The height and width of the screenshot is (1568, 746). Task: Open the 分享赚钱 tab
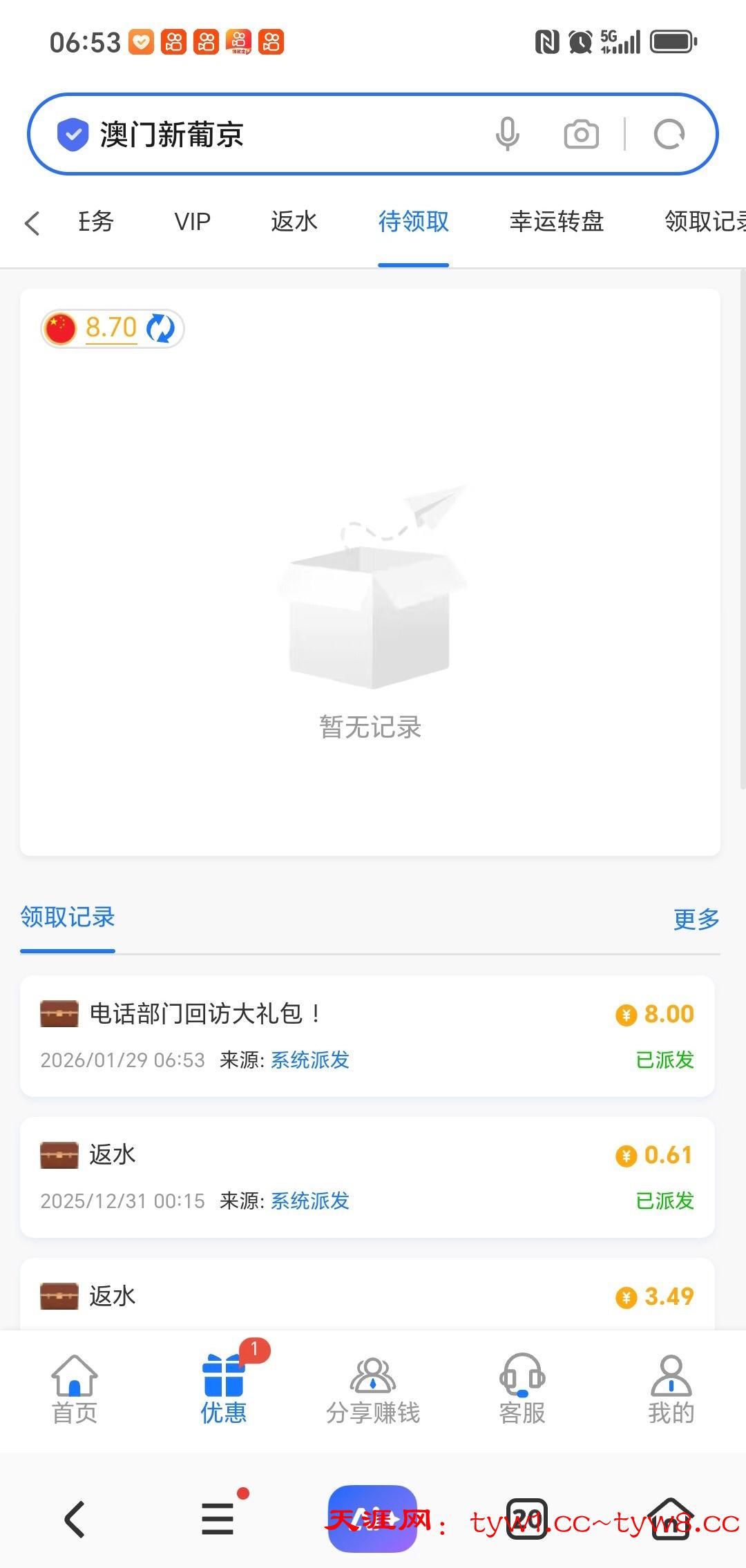click(x=373, y=1389)
